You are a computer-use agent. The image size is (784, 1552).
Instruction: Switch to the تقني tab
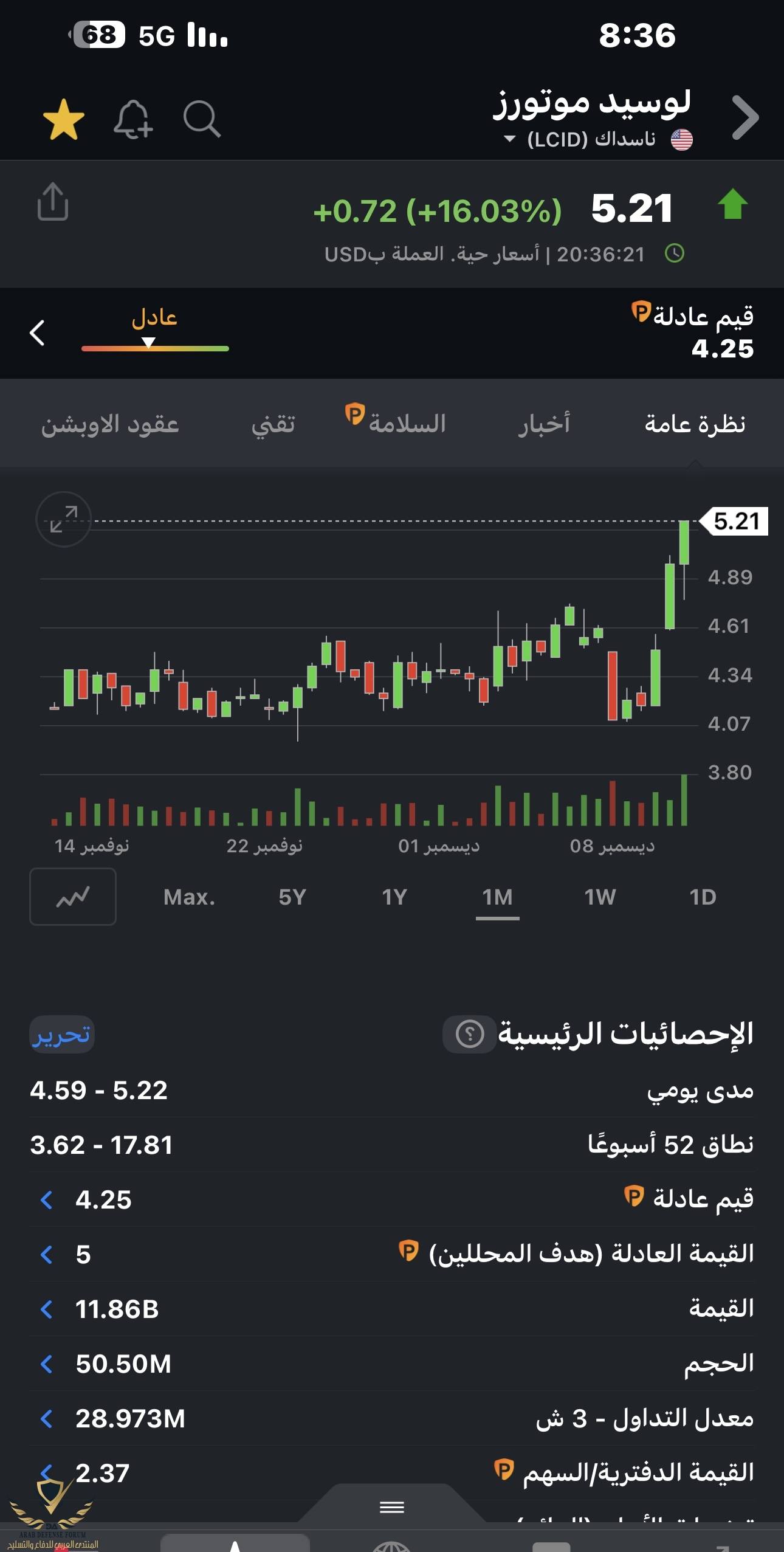click(x=273, y=424)
